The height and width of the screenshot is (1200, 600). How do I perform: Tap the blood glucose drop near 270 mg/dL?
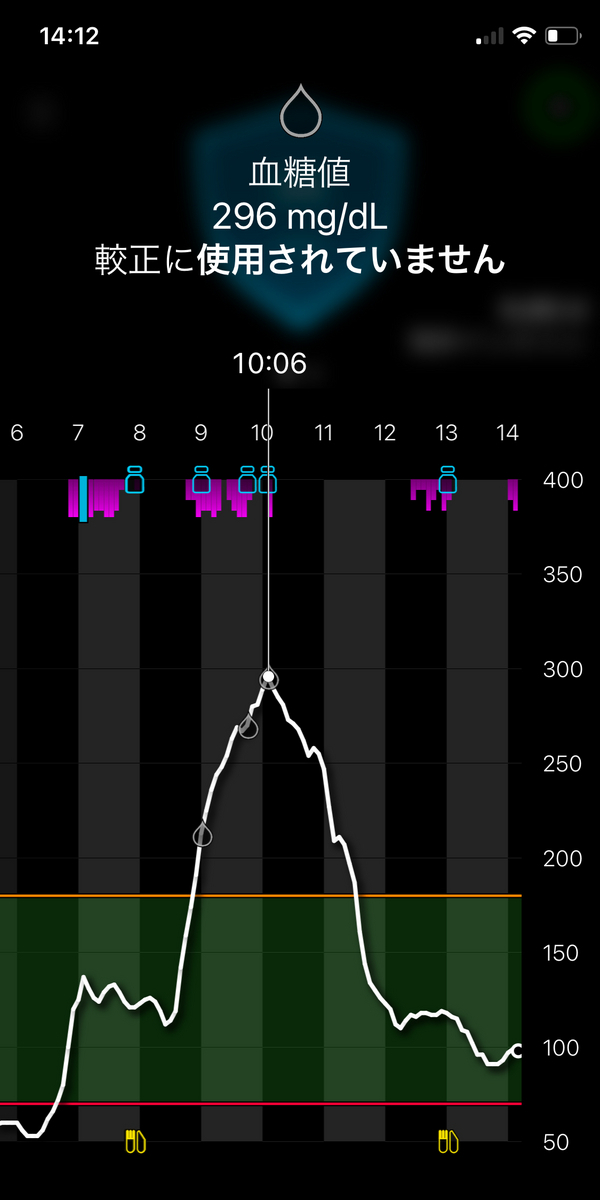pos(248,726)
